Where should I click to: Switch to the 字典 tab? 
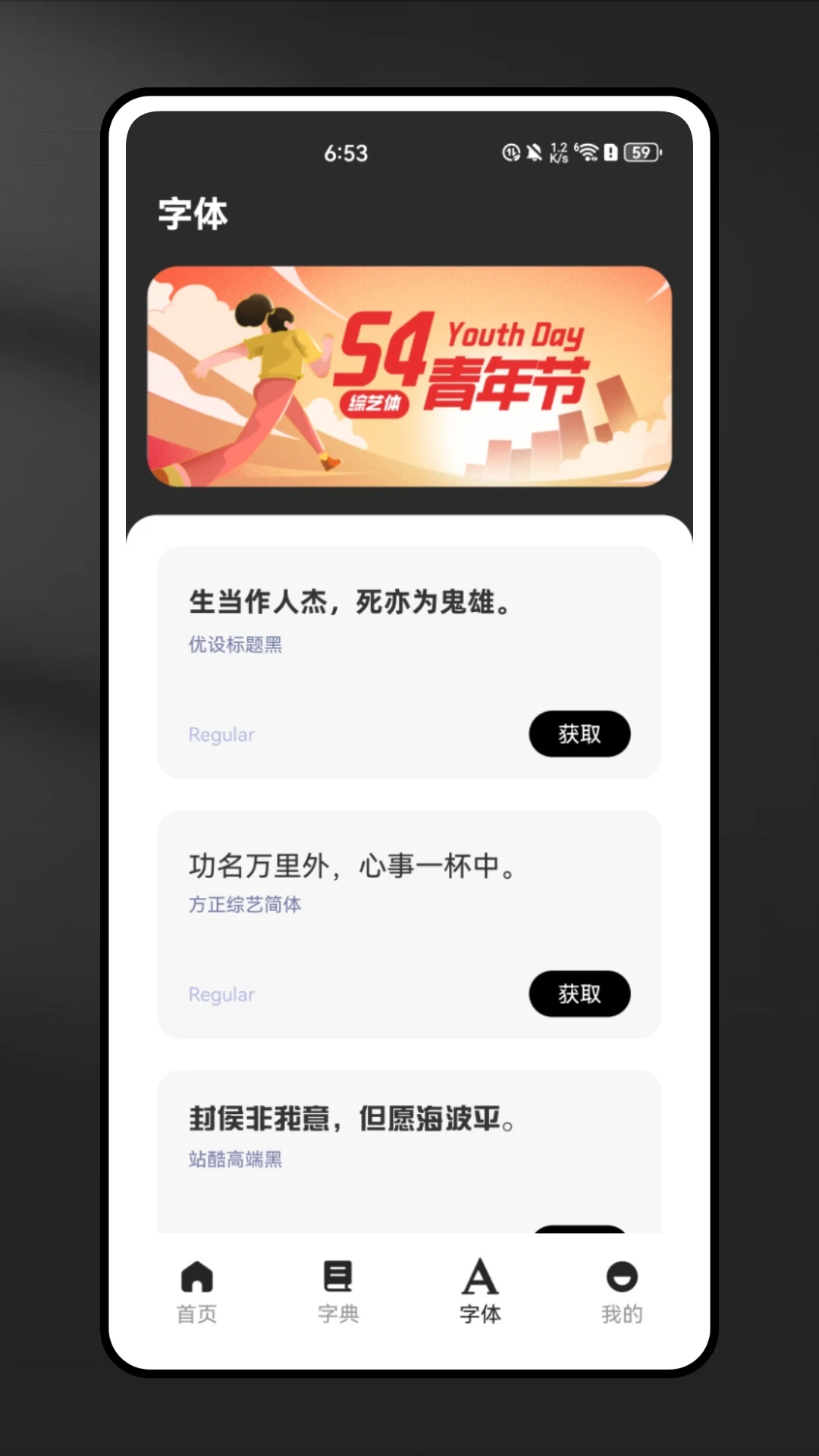coord(338,1291)
